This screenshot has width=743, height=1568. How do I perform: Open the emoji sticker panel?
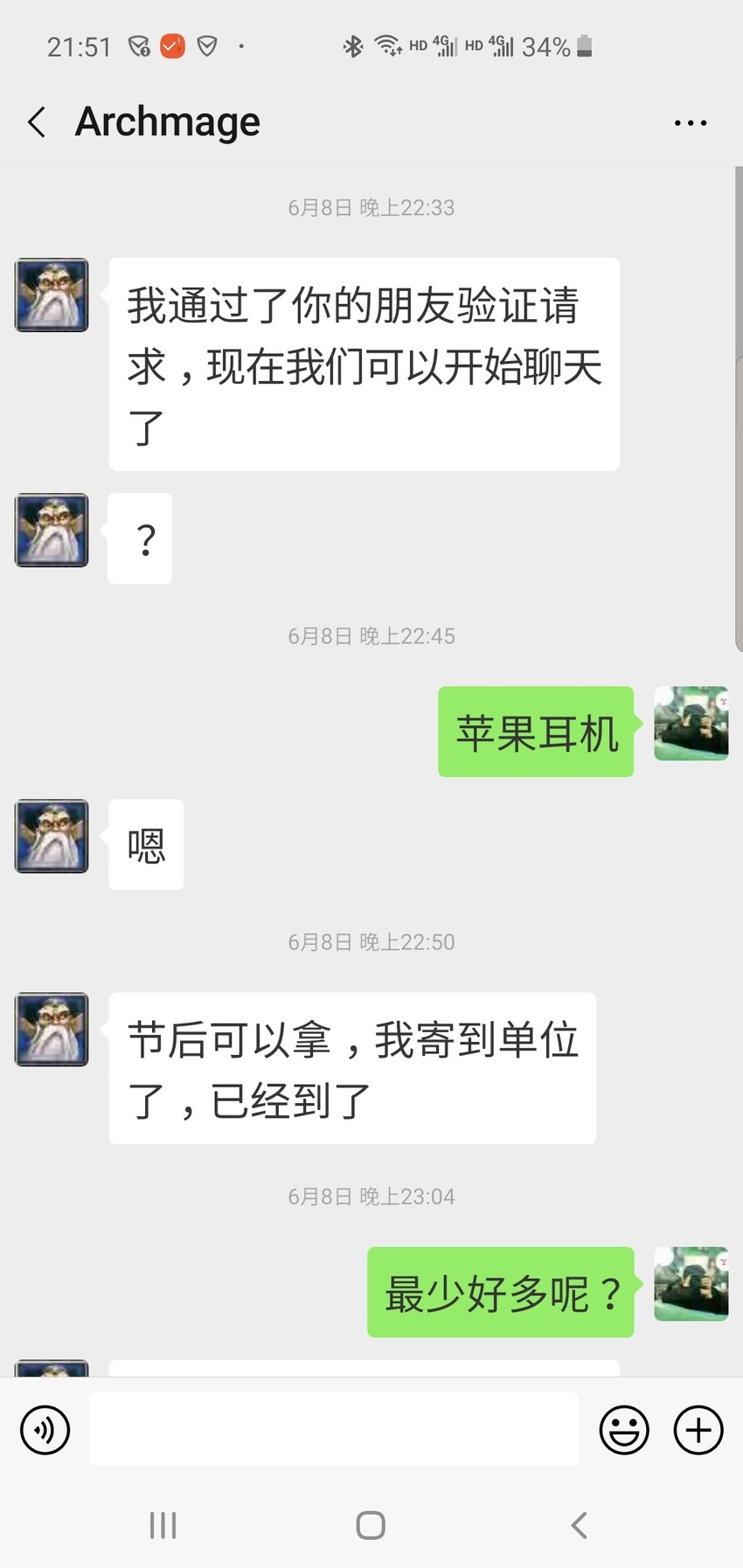tap(624, 1430)
